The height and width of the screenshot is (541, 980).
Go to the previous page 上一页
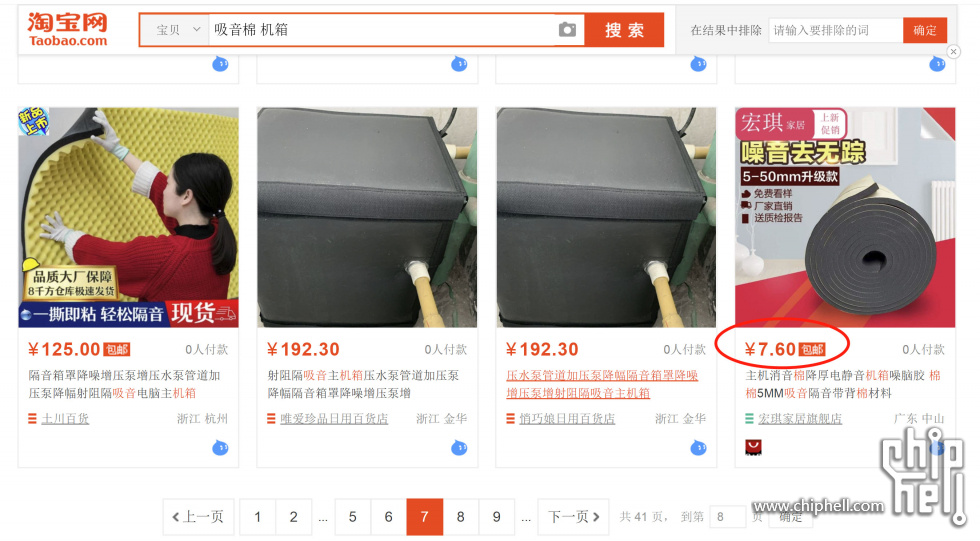[x=197, y=517]
